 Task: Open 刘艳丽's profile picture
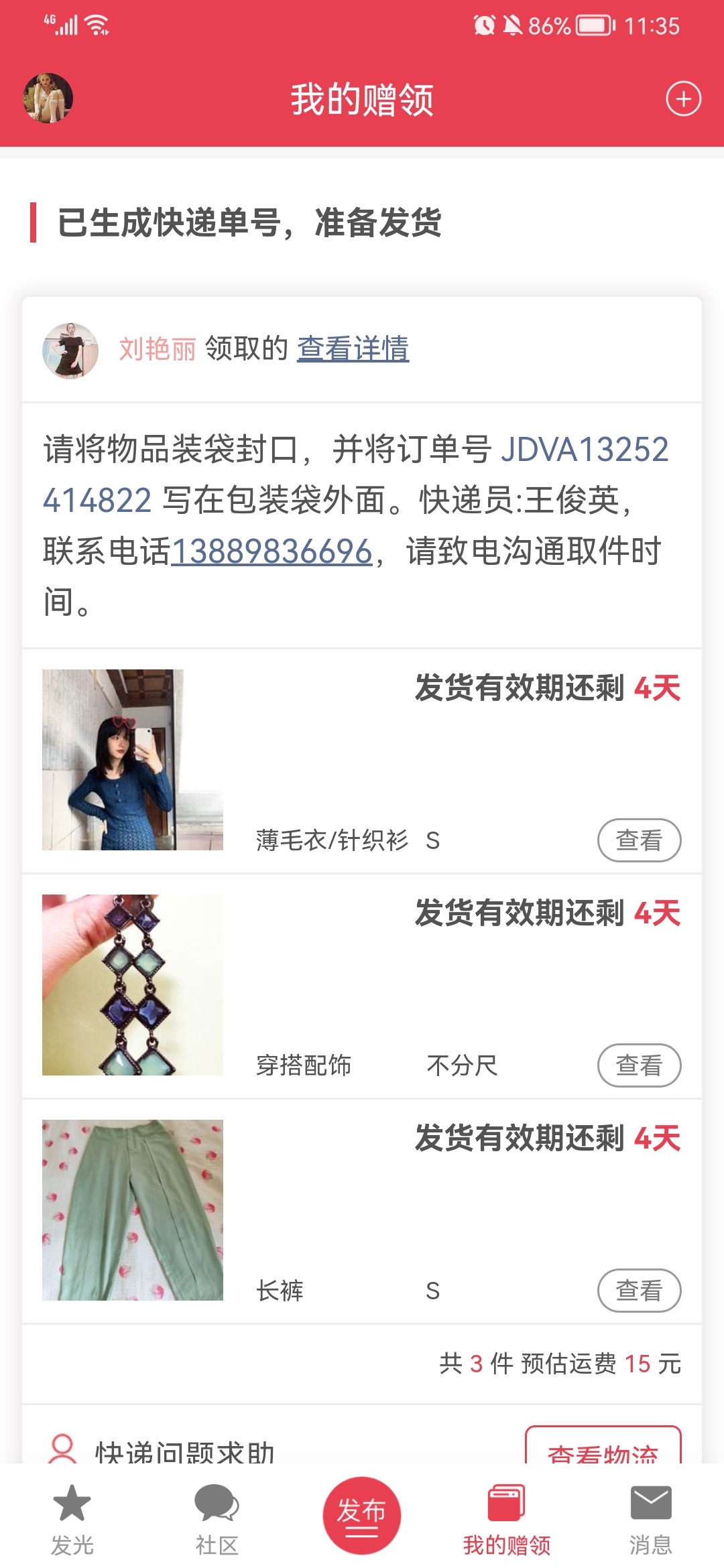pyautogui.click(x=70, y=350)
